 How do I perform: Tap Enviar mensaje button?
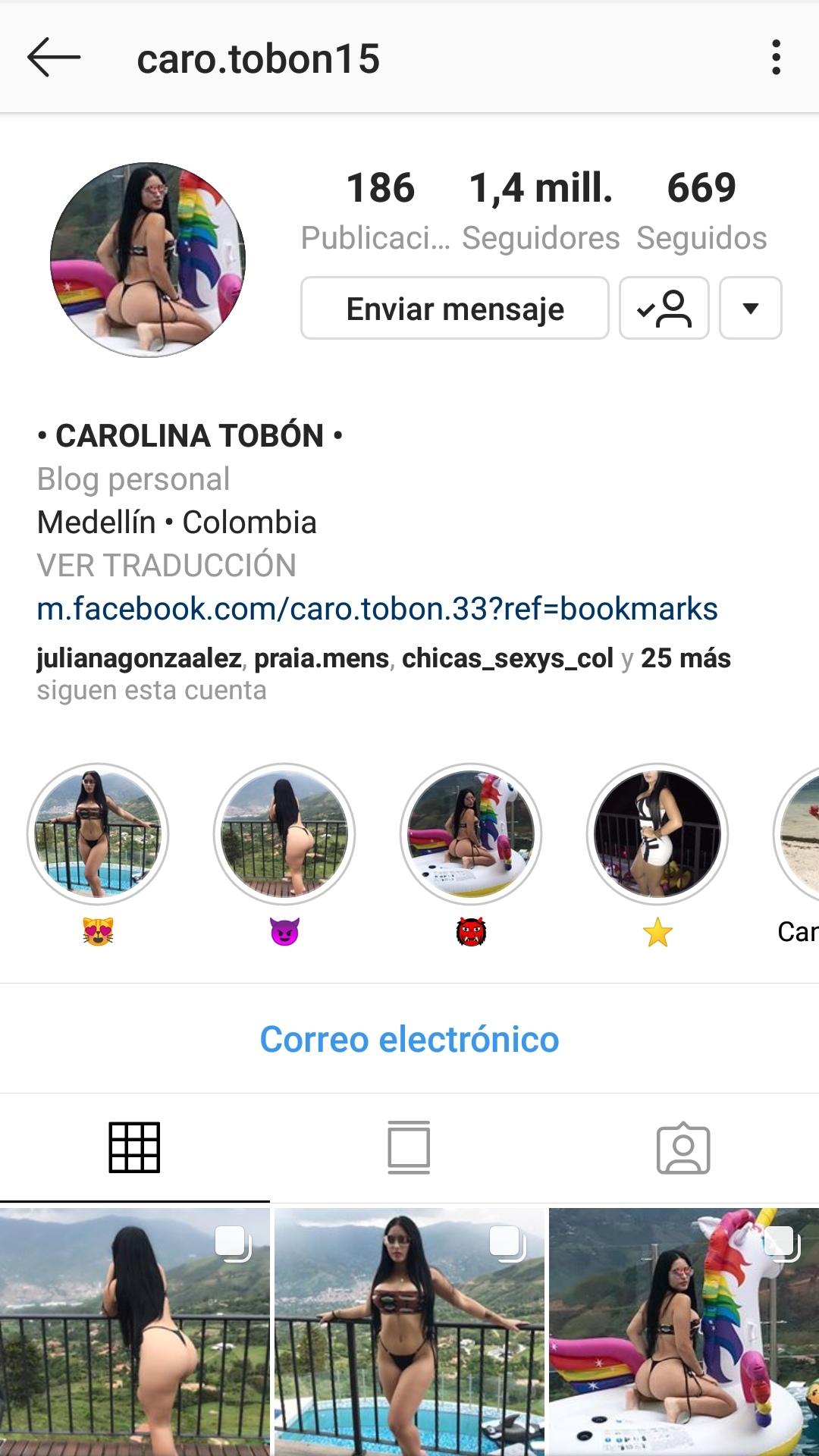click(x=455, y=308)
